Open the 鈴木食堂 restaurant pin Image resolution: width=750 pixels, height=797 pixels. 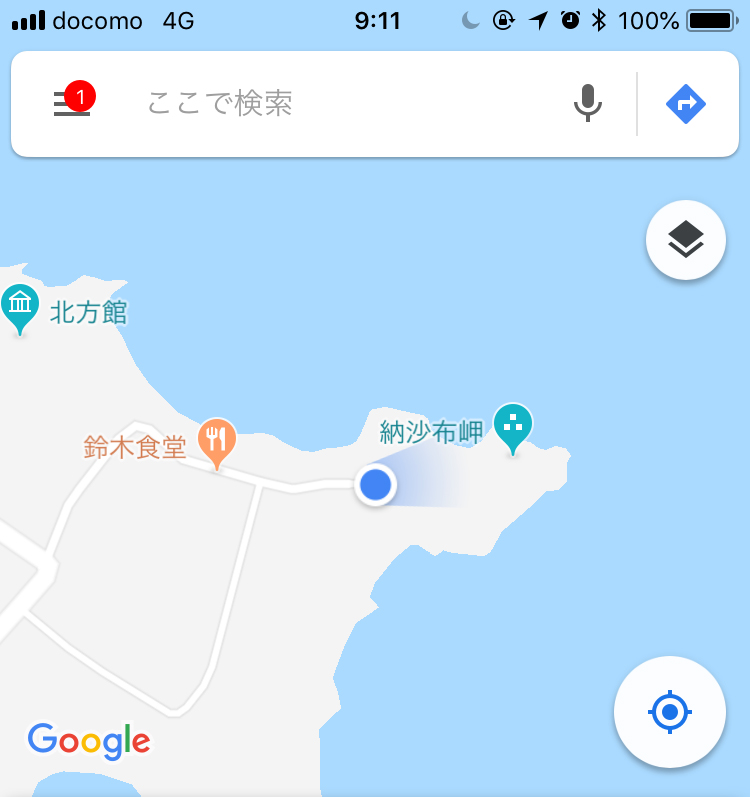216,440
